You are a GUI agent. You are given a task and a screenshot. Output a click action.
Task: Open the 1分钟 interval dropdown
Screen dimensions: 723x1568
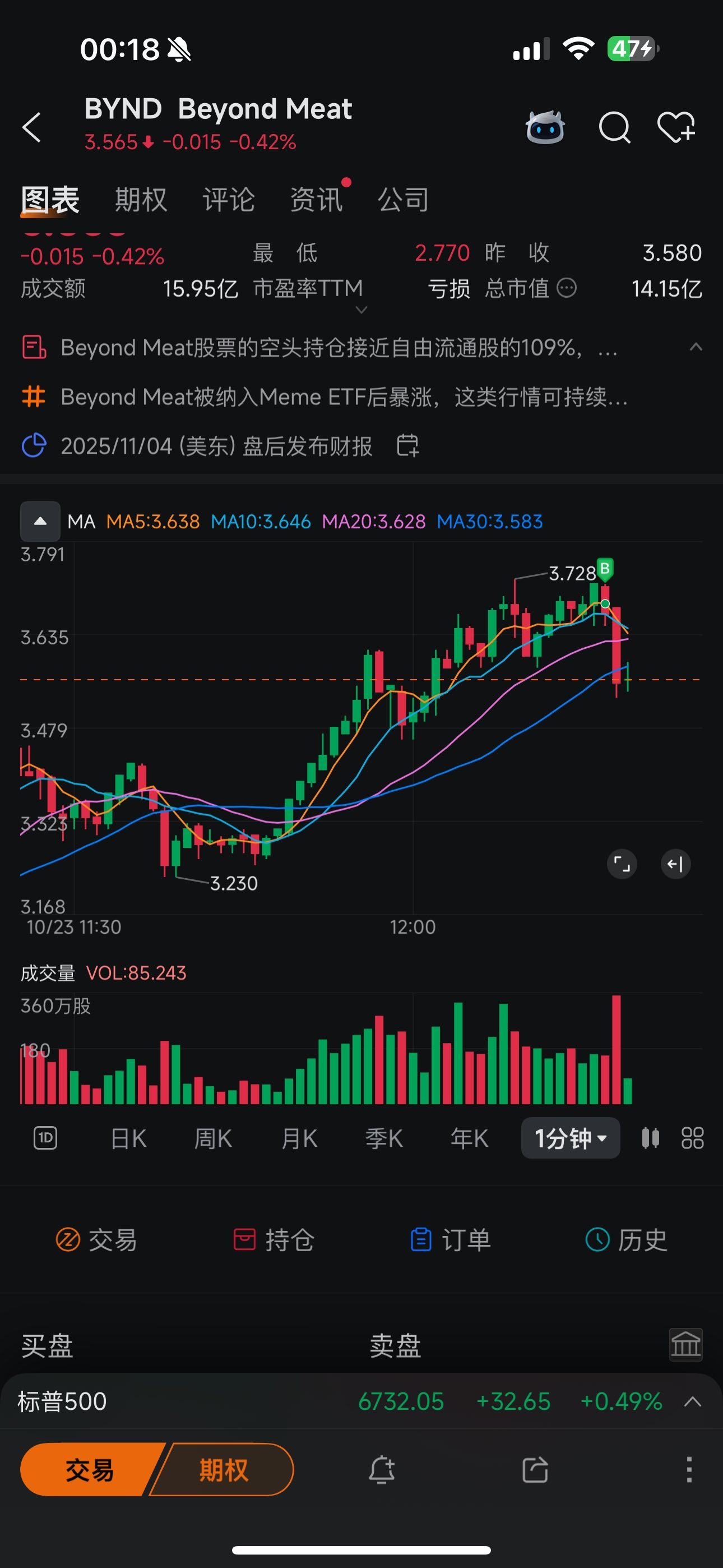click(570, 1138)
